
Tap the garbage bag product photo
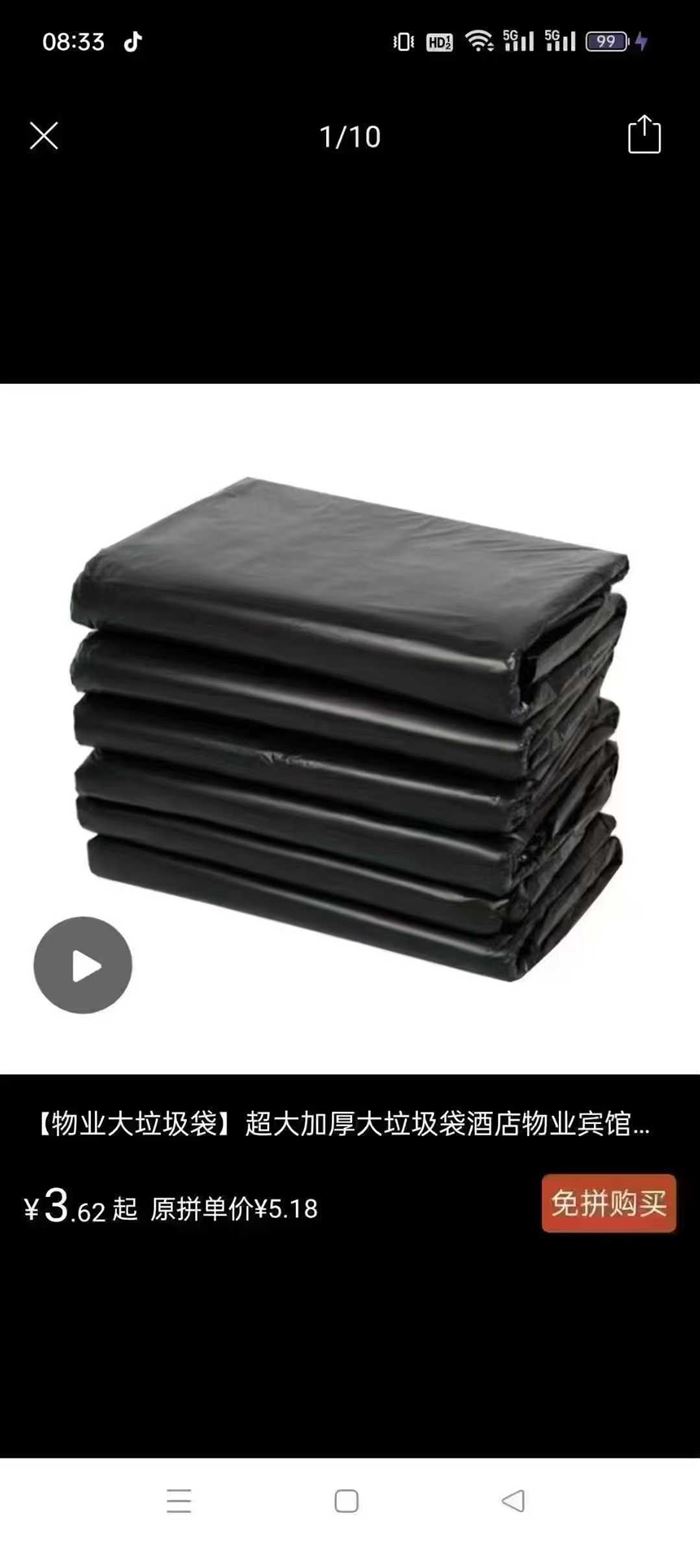pos(350,728)
